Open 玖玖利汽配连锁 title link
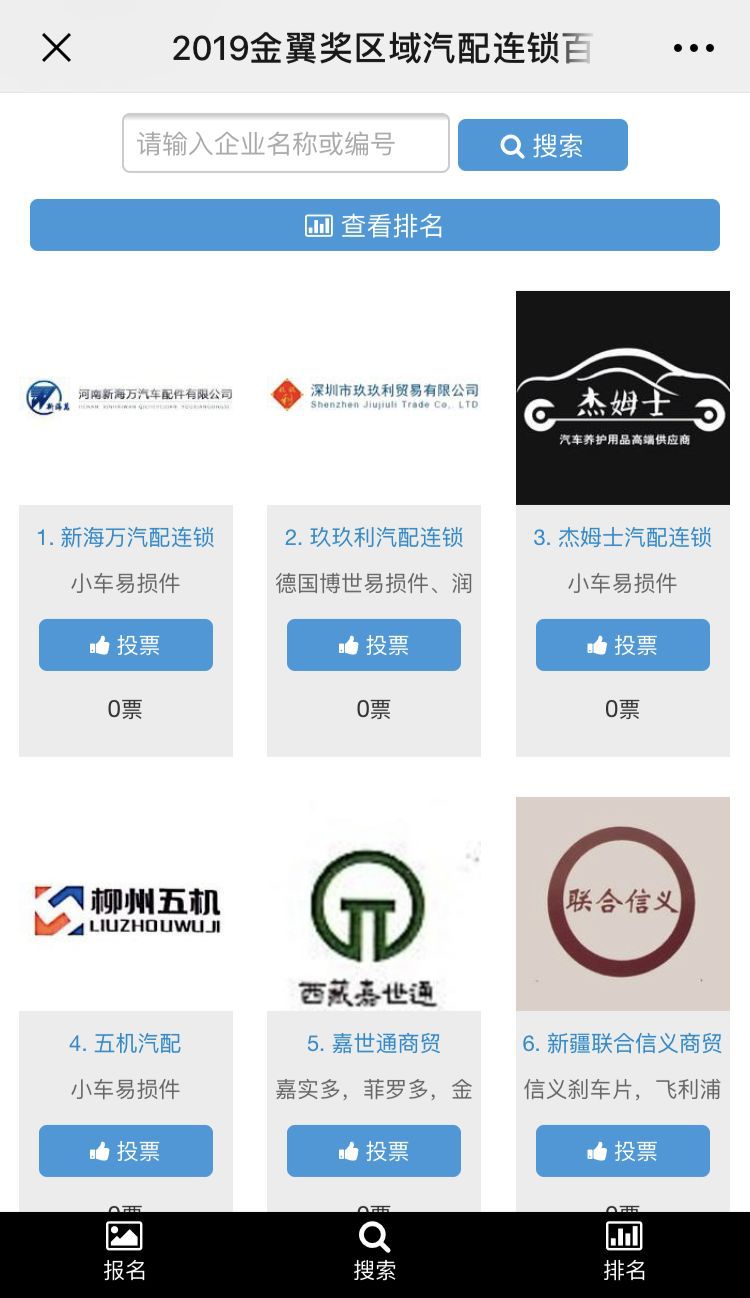This screenshot has height=1298, width=750. pyautogui.click(x=373, y=537)
